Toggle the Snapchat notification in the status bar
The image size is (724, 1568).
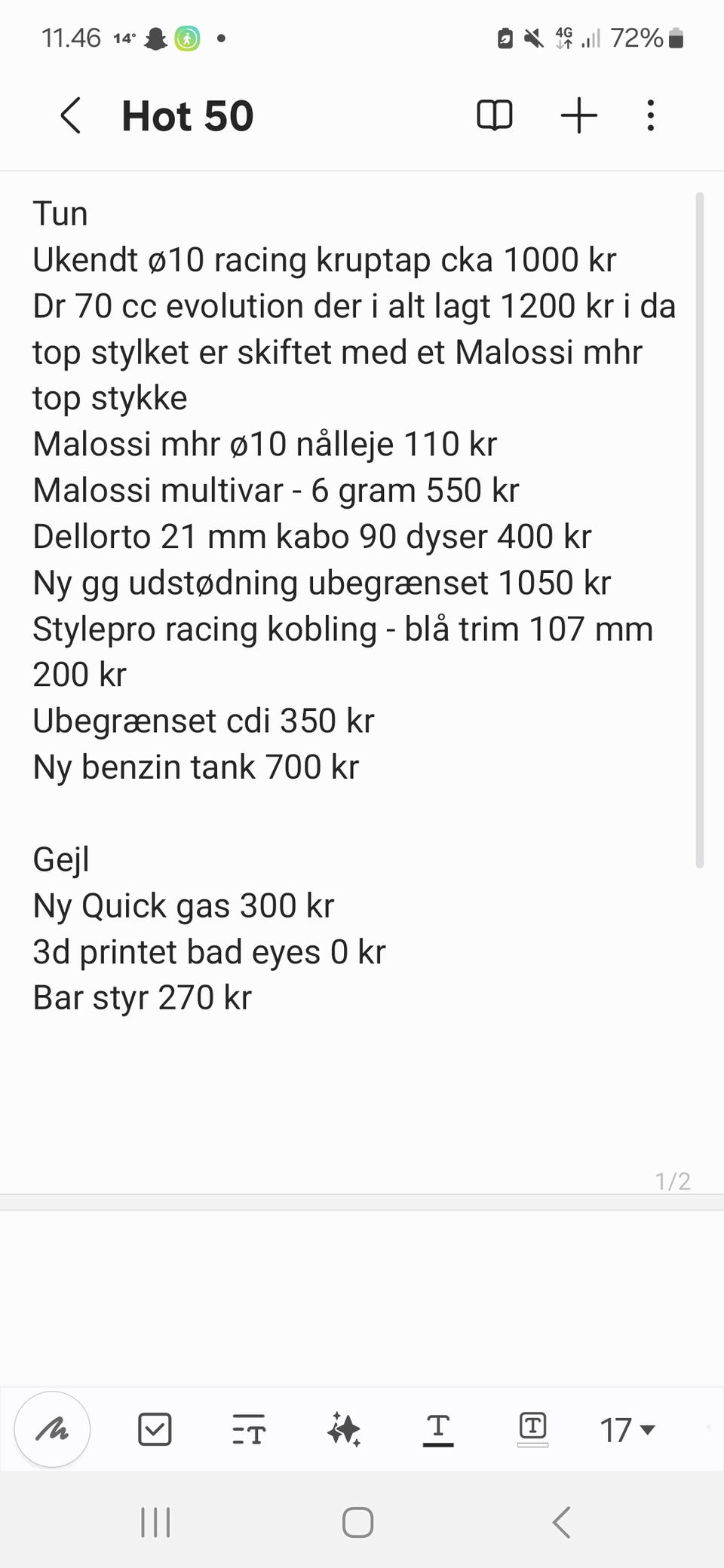[156, 38]
